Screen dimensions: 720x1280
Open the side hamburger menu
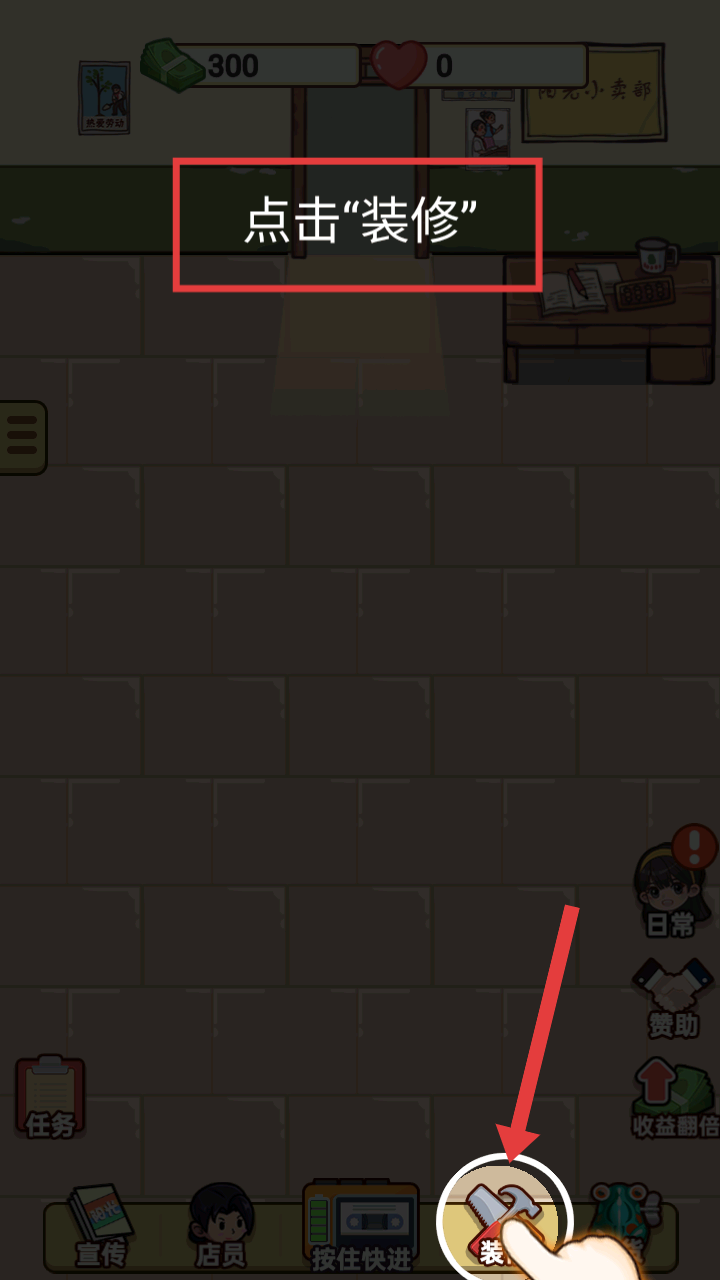(x=21, y=438)
